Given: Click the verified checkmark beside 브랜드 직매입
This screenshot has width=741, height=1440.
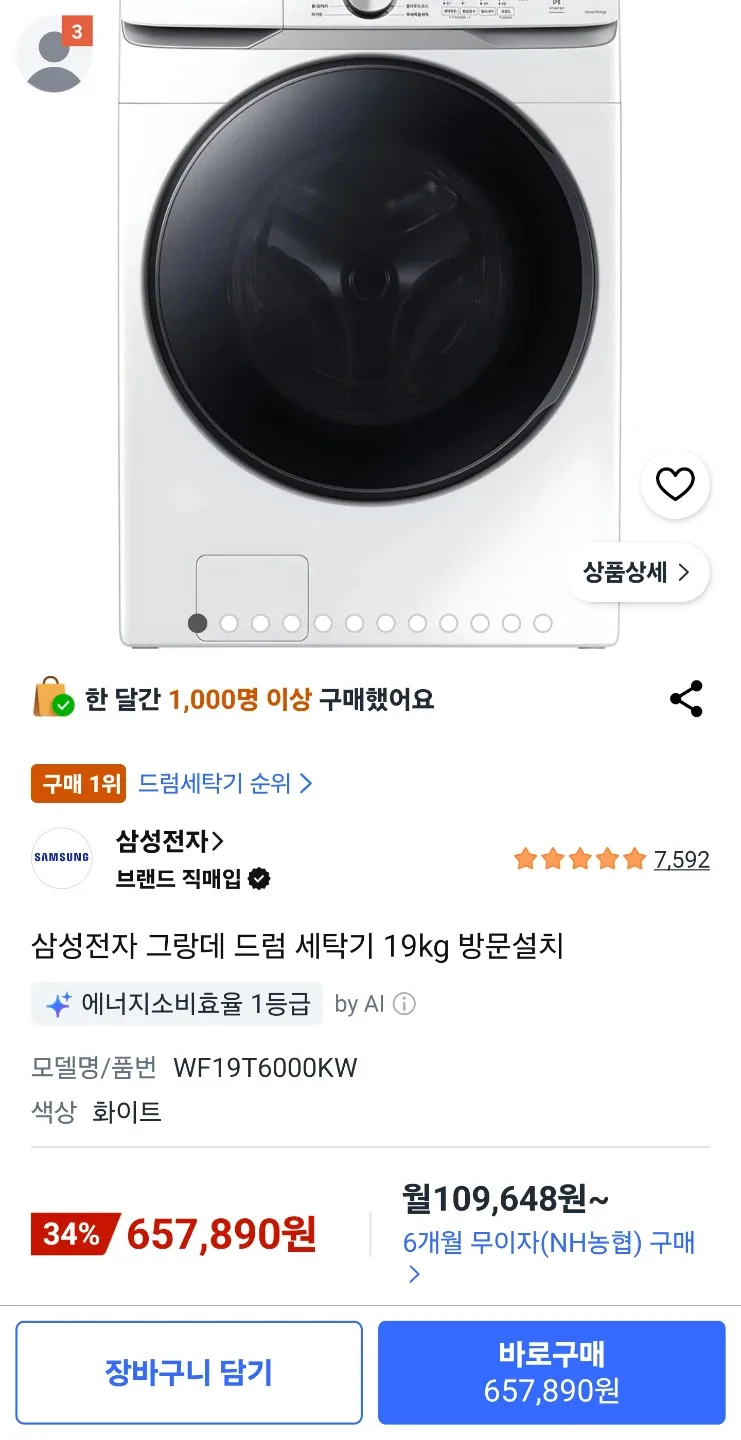Looking at the screenshot, I should pos(258,877).
